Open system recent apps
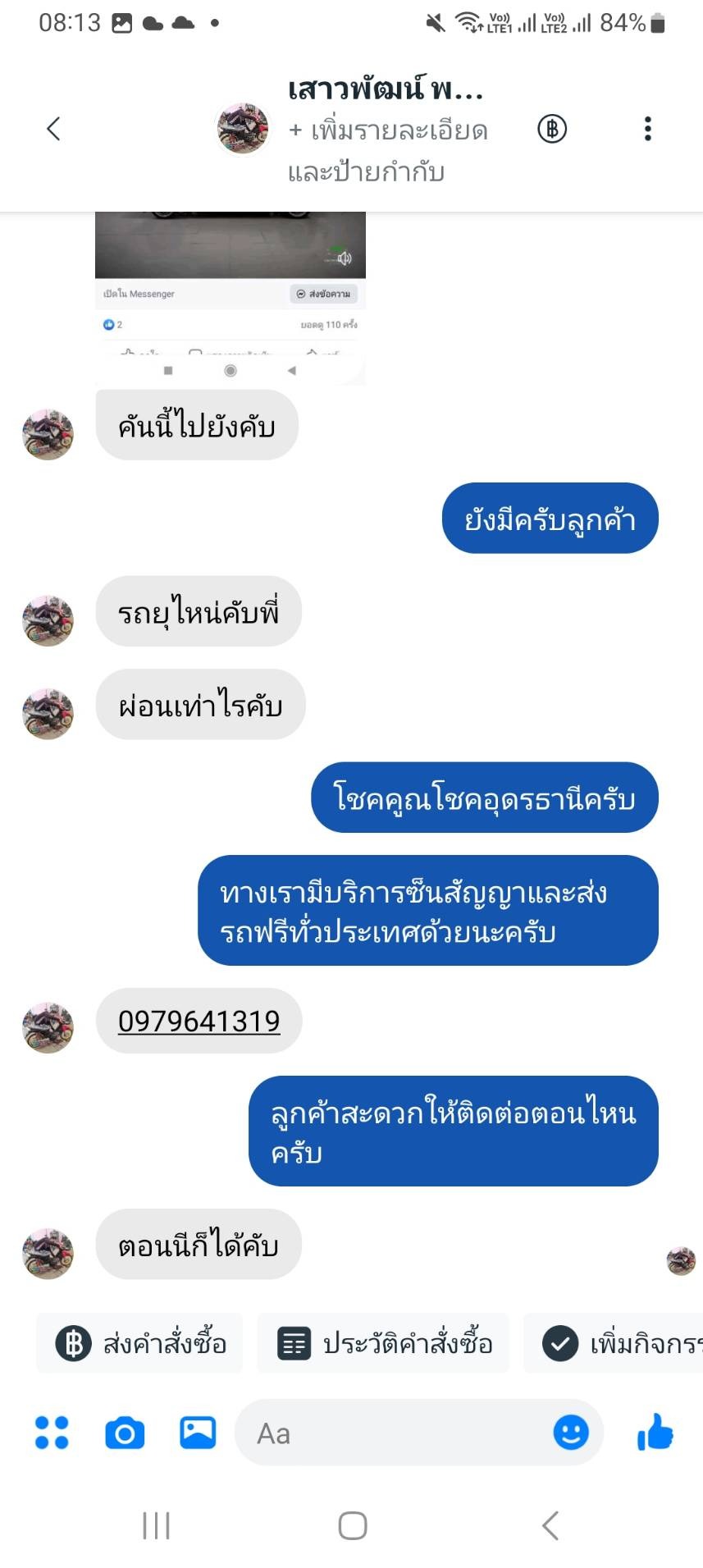703x1568 pixels. (156, 1525)
